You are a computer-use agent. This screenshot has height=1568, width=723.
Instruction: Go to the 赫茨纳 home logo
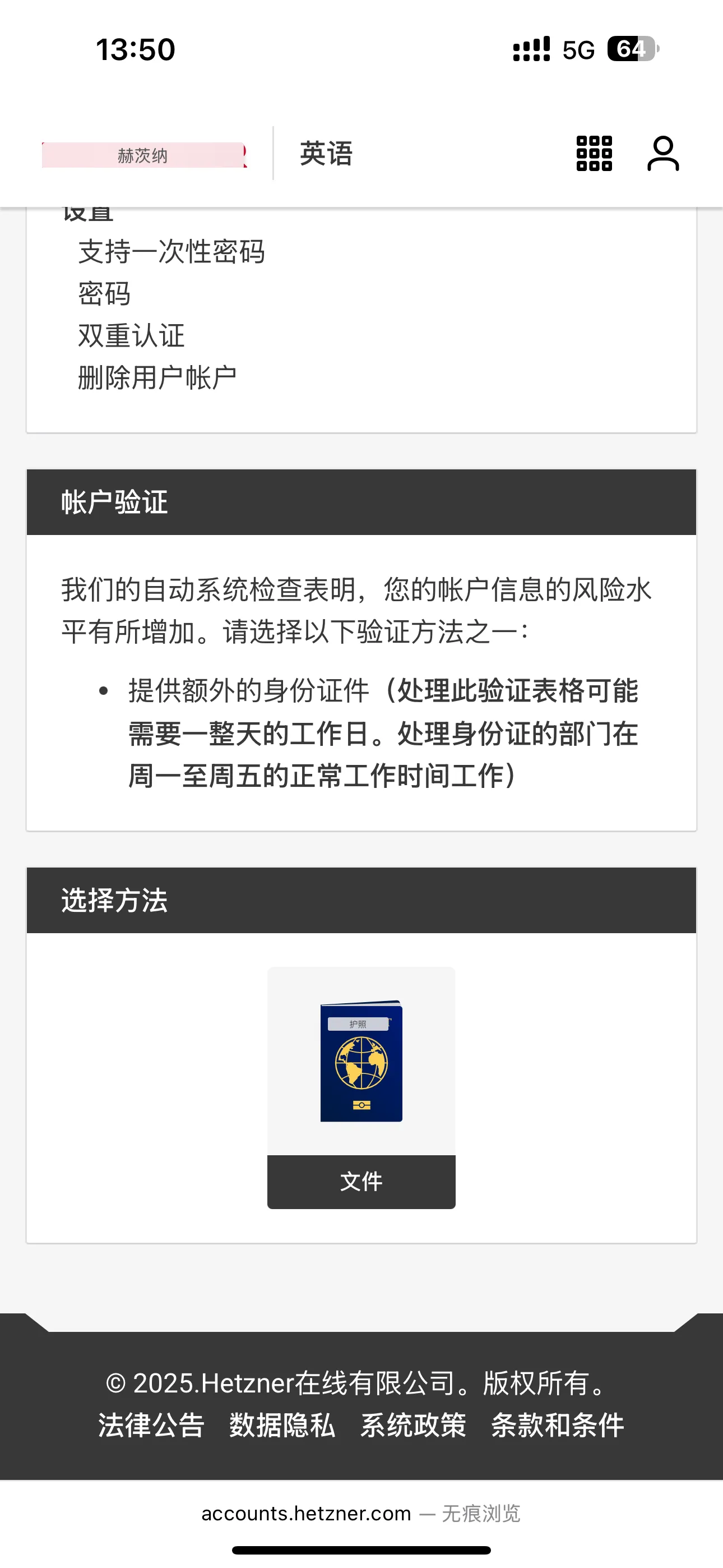click(143, 155)
